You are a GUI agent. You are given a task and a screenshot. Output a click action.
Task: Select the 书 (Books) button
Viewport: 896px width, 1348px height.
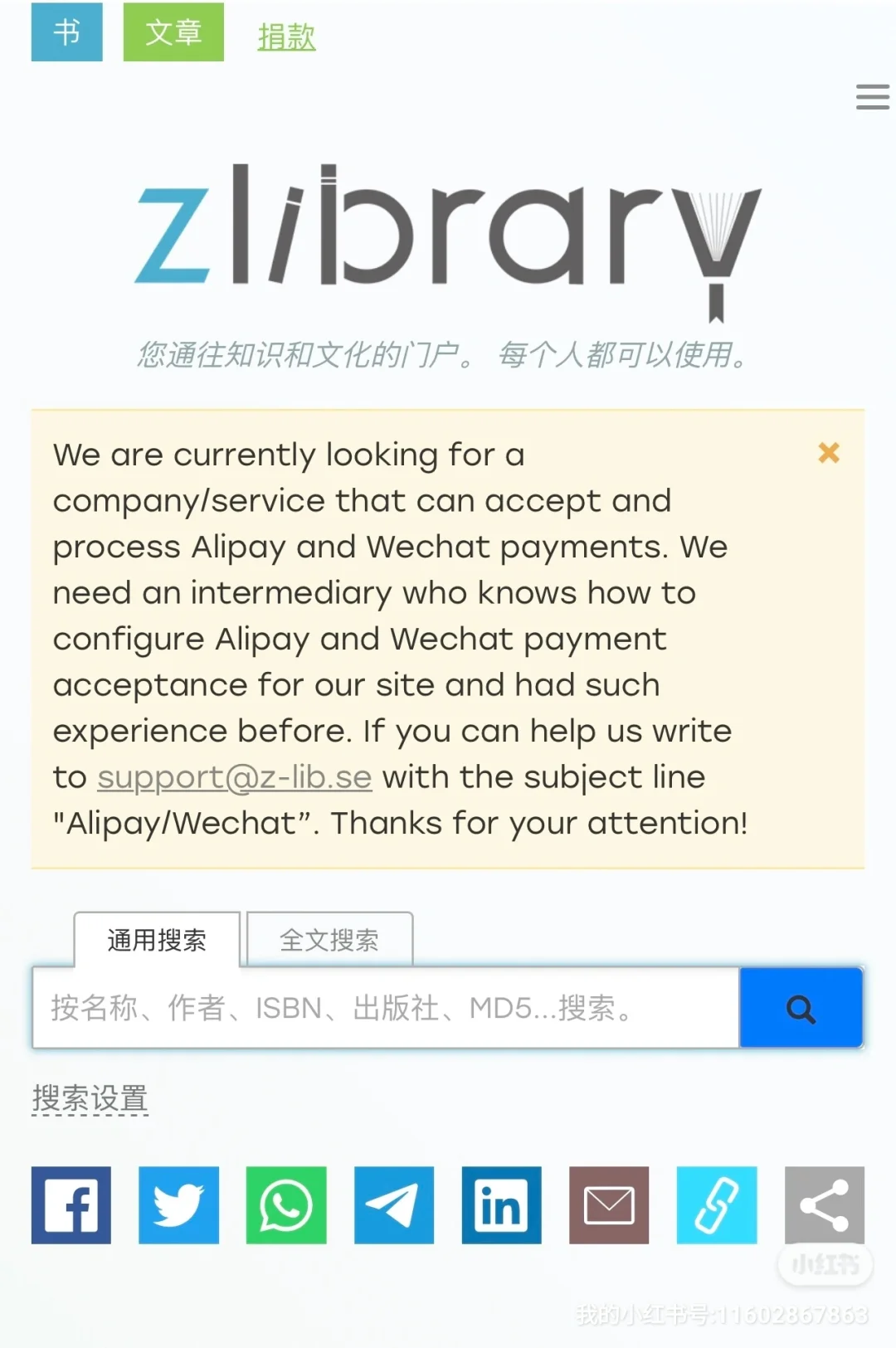[67, 32]
